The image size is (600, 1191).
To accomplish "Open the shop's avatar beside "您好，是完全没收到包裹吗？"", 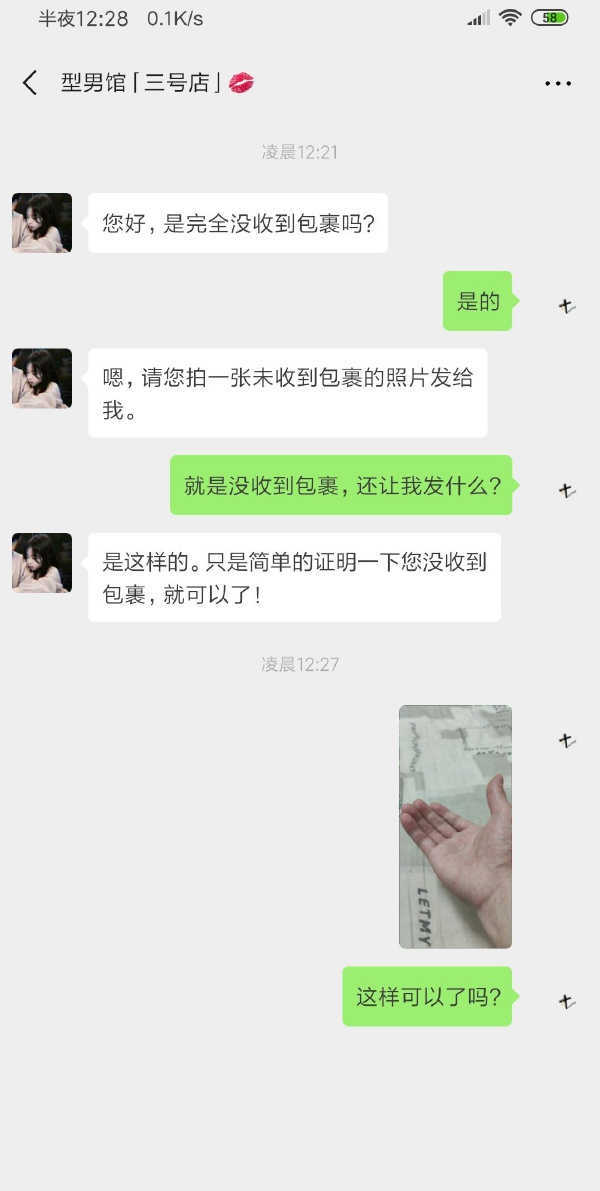I will click(42, 223).
